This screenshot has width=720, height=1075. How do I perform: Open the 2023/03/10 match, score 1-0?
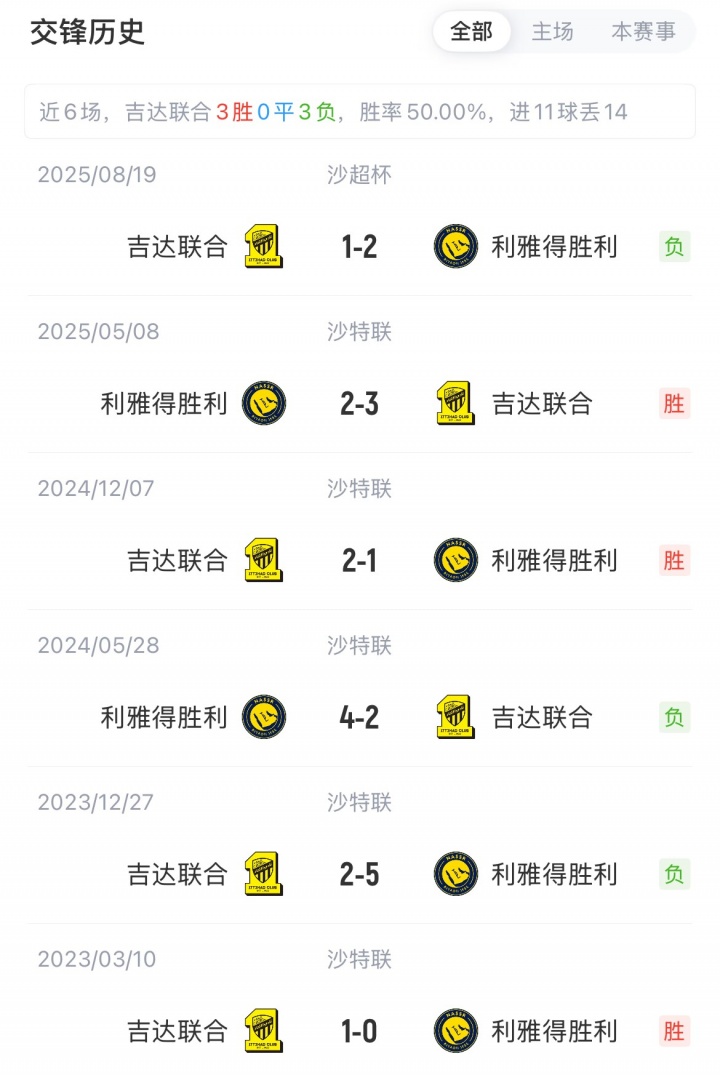coord(359,1031)
